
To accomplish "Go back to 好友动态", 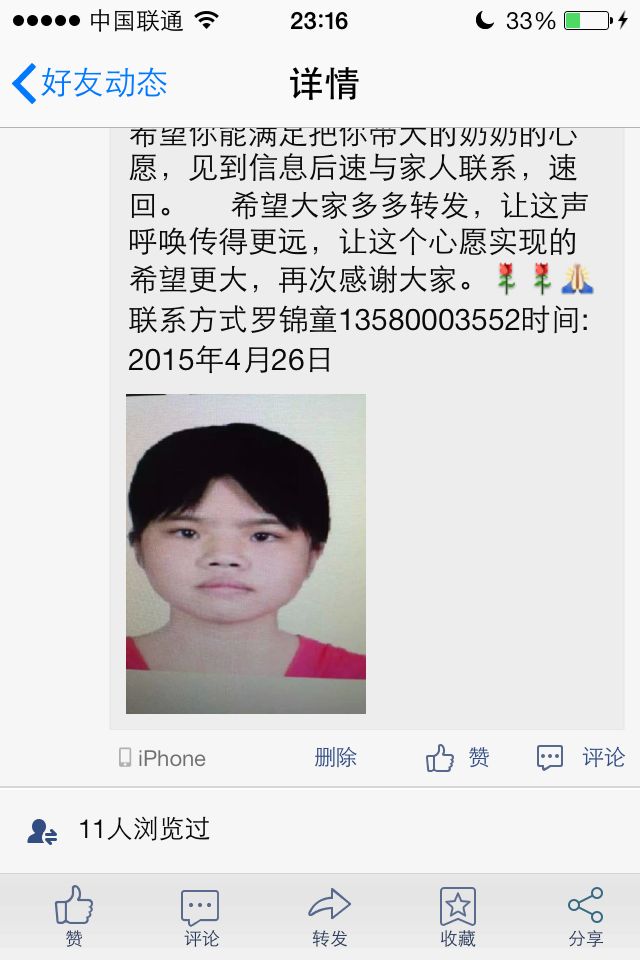I will click(x=90, y=83).
